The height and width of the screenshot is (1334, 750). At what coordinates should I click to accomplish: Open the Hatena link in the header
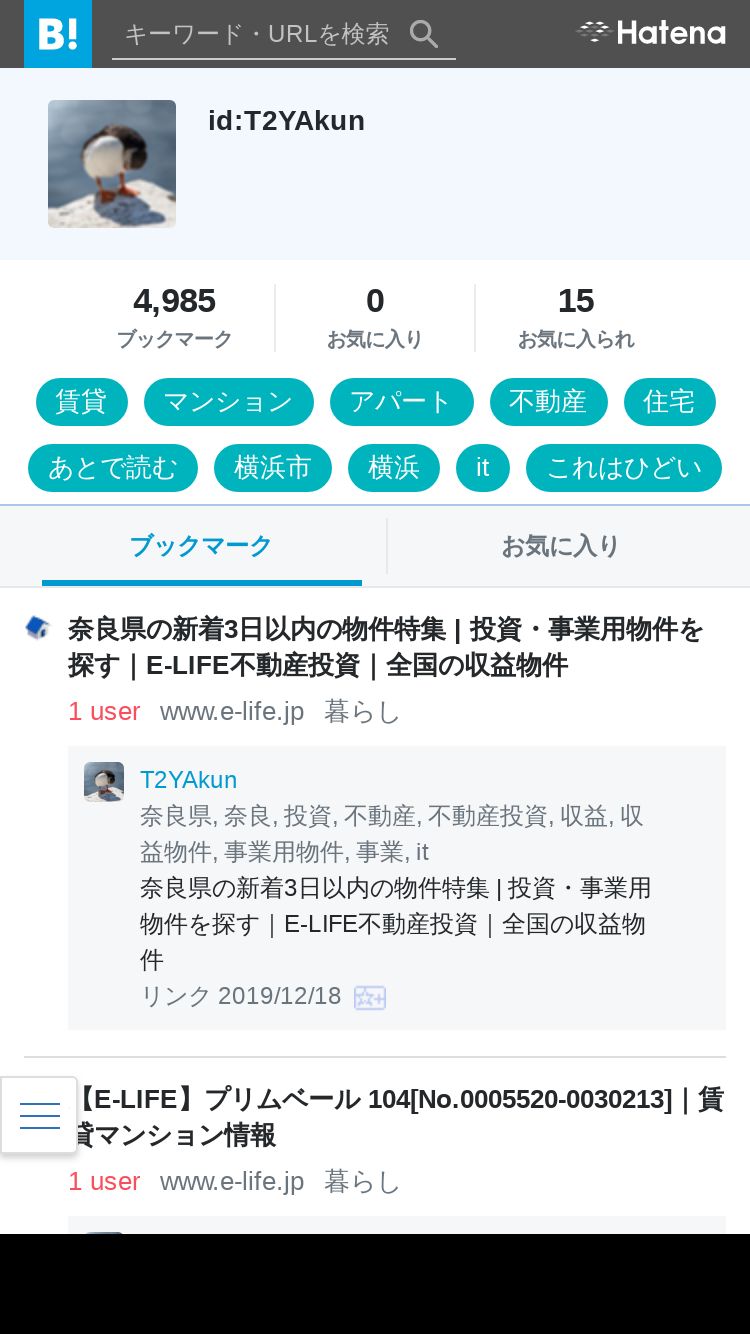click(x=651, y=33)
